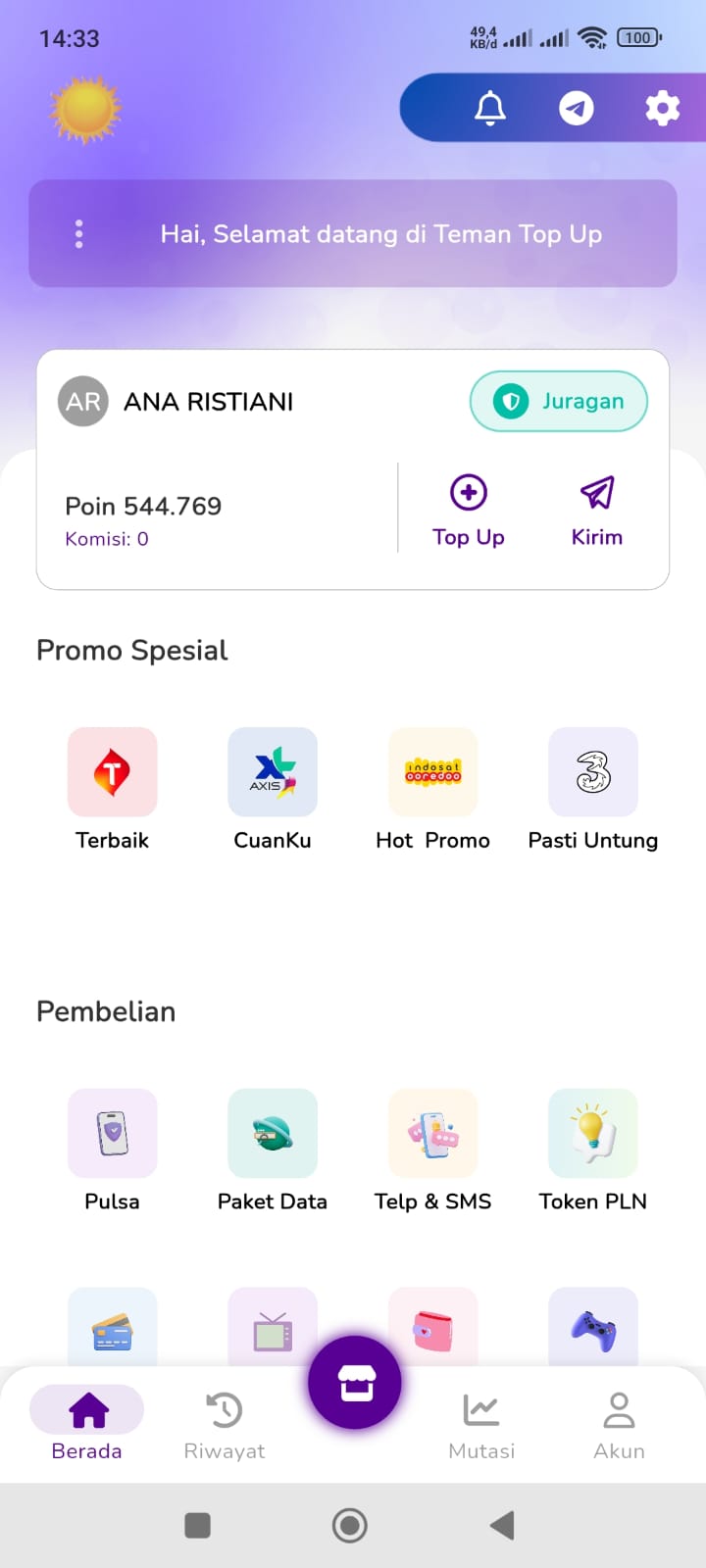Select the Paket Data icon
The height and width of the screenshot is (1568, 706).
tap(272, 1134)
